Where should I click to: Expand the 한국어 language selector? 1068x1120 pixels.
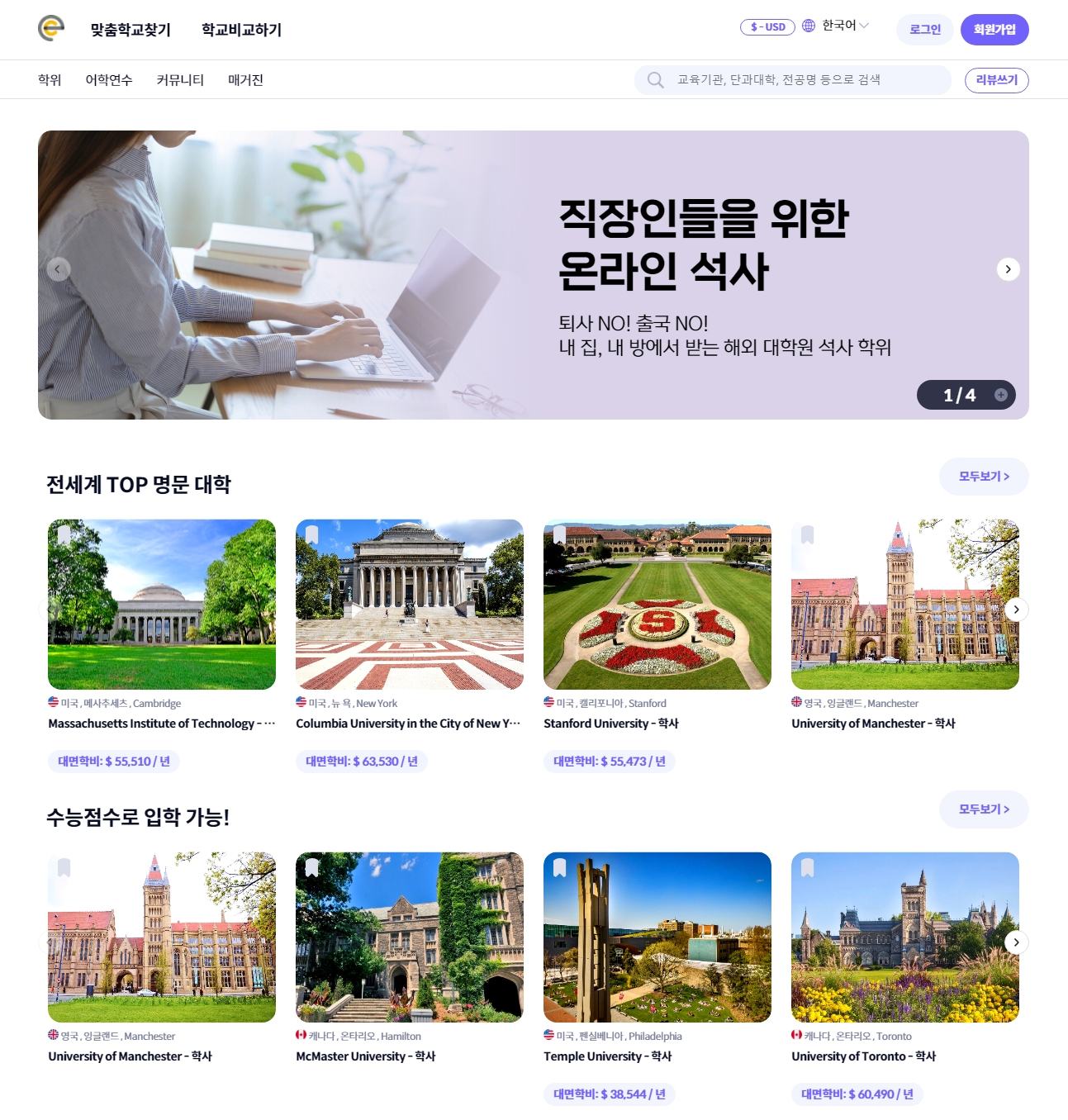click(836, 26)
